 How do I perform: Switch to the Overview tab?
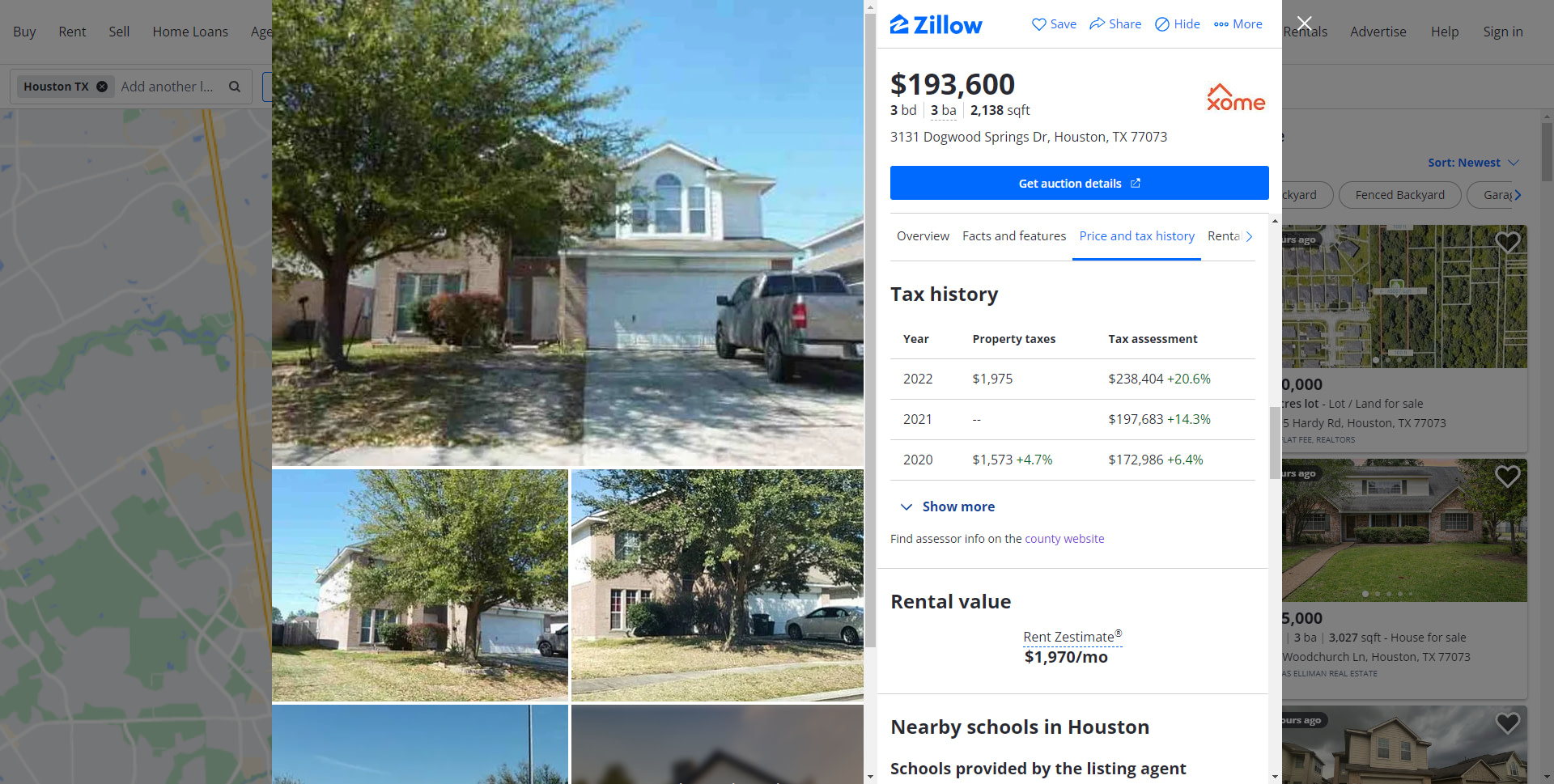tap(923, 236)
